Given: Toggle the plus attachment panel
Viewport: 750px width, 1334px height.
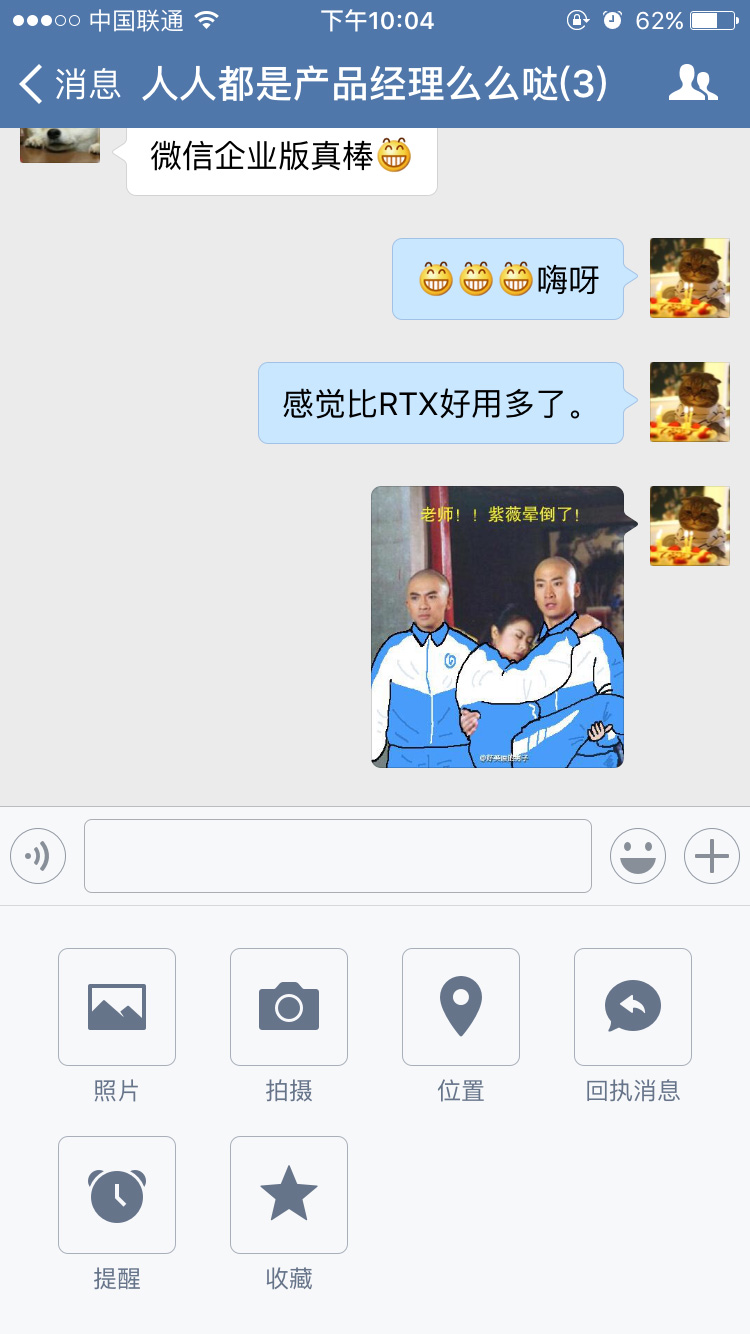Looking at the screenshot, I should point(711,857).
